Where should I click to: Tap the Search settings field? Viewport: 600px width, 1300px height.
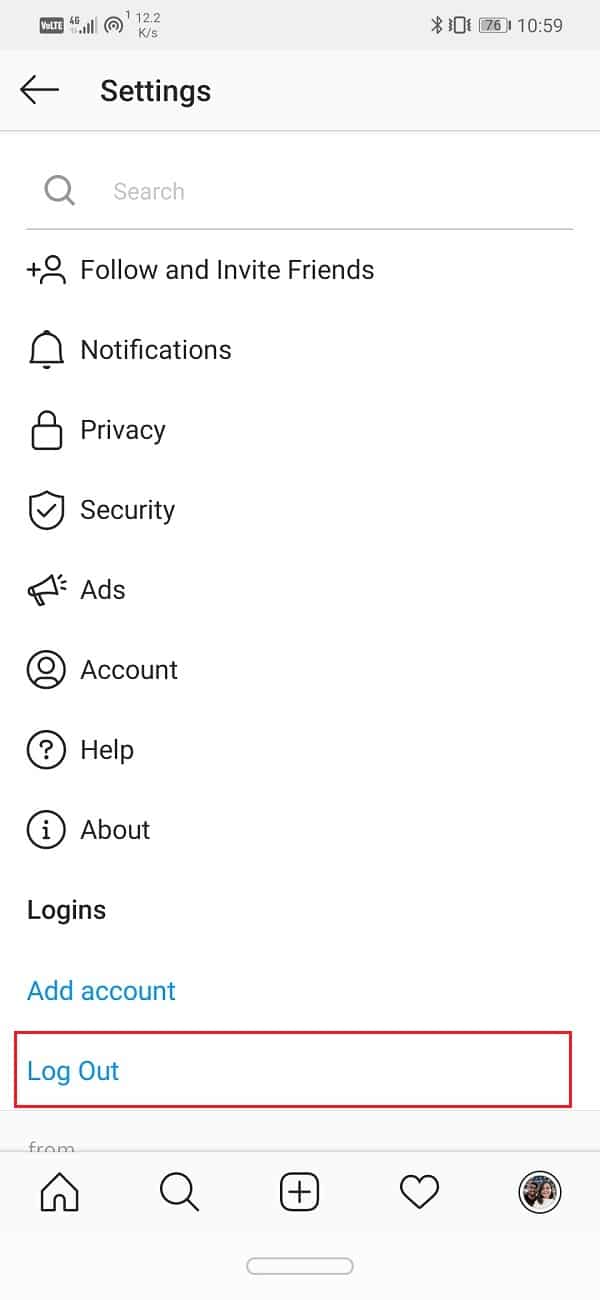tap(300, 191)
